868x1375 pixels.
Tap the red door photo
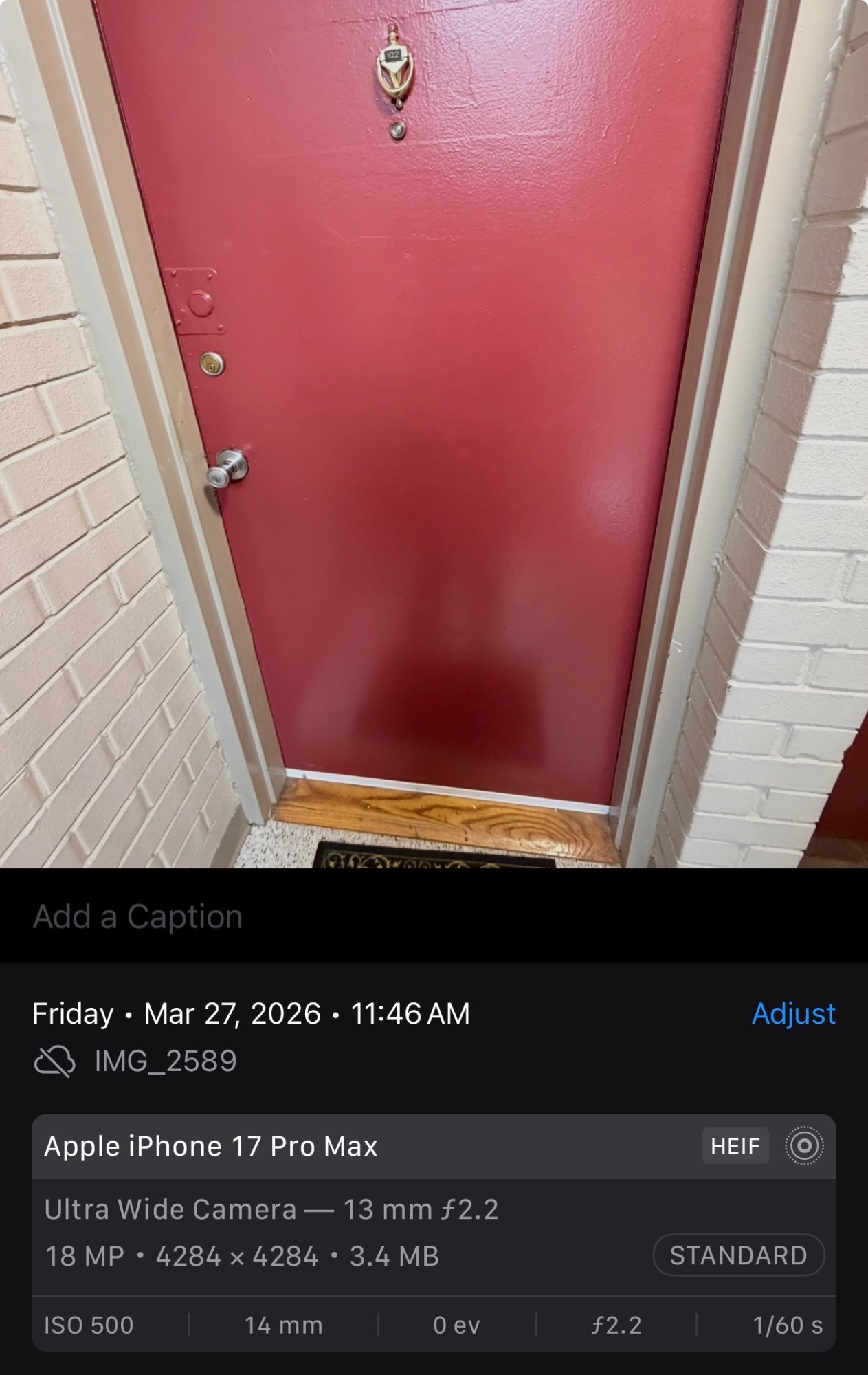(x=433, y=433)
